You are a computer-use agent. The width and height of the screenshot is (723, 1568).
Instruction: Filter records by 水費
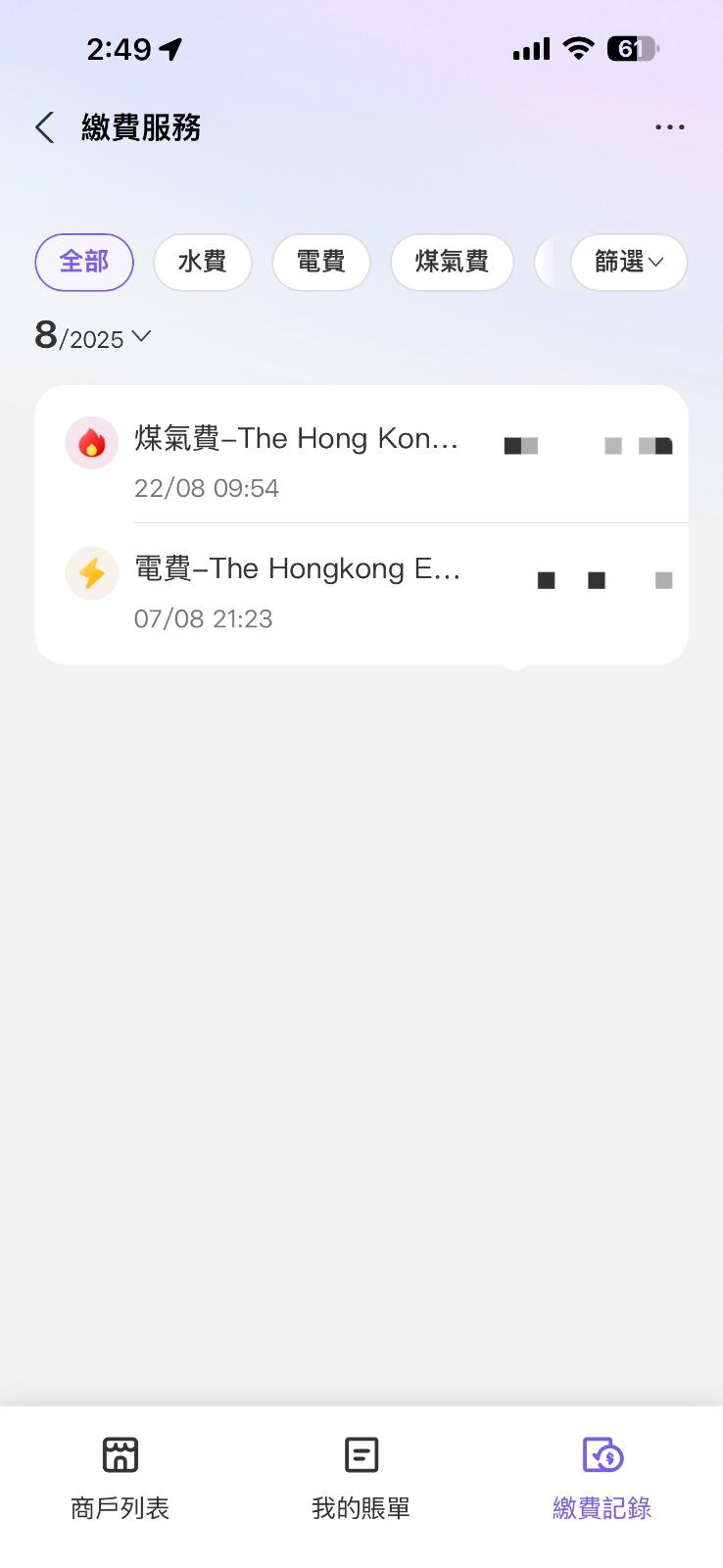(x=203, y=263)
